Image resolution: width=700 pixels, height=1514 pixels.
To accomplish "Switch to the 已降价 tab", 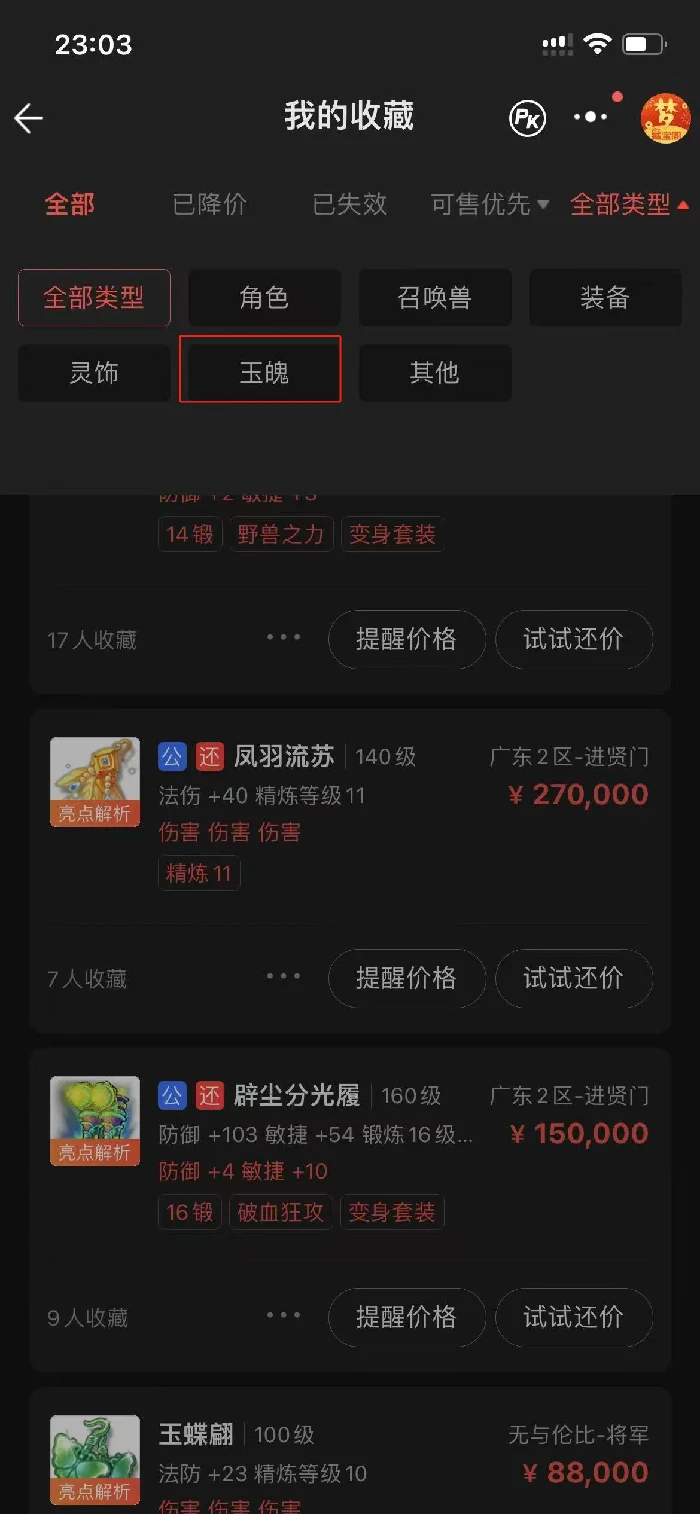I will tap(210, 205).
